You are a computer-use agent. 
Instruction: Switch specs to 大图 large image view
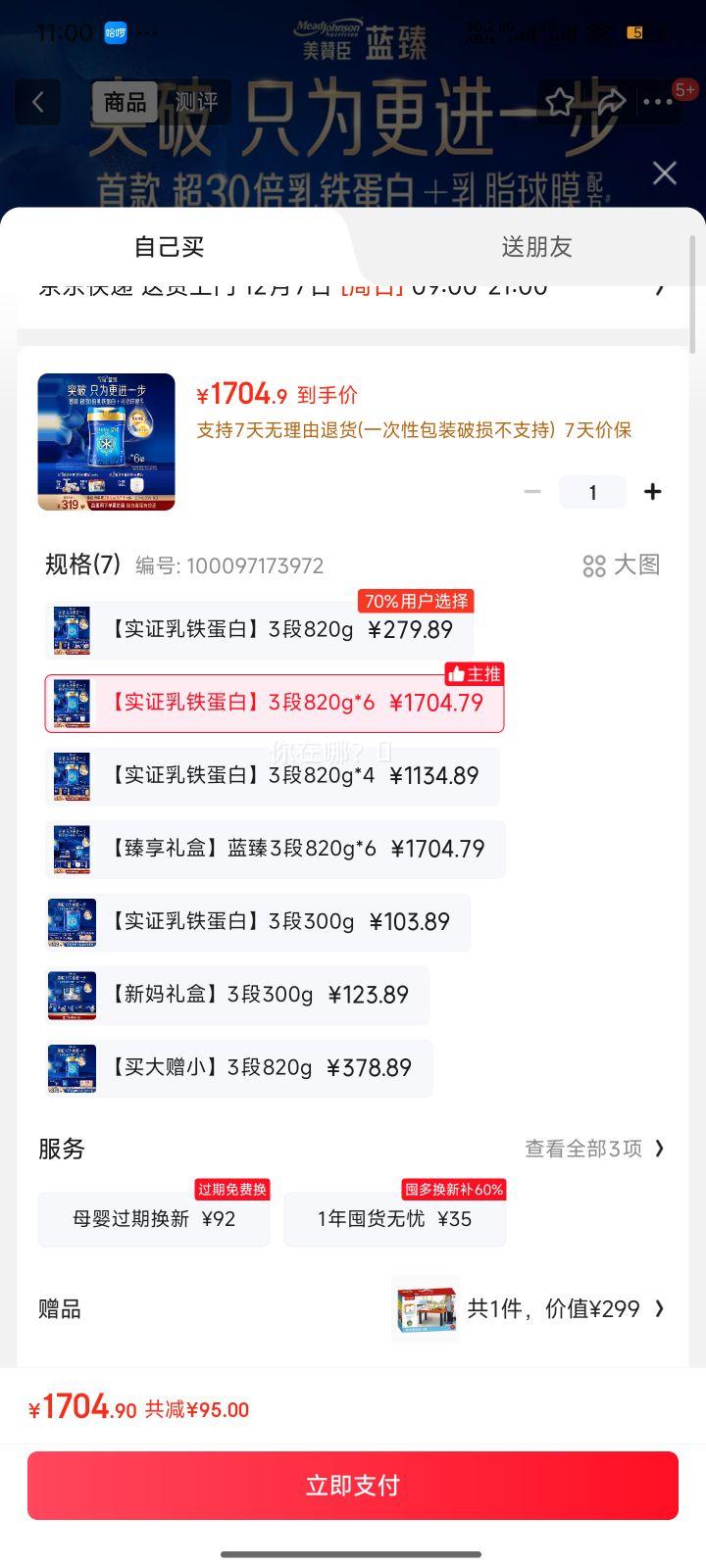point(624,565)
